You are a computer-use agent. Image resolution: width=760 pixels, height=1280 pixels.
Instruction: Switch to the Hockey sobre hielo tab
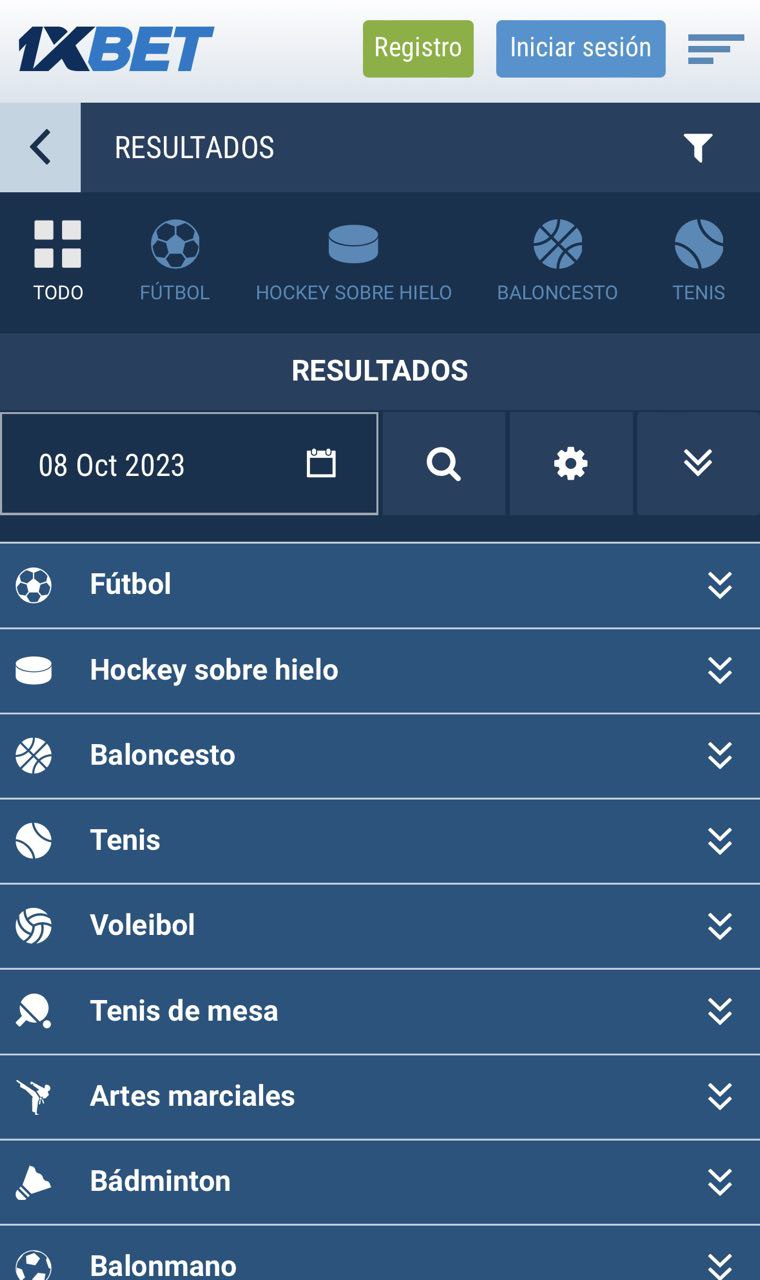(x=354, y=261)
